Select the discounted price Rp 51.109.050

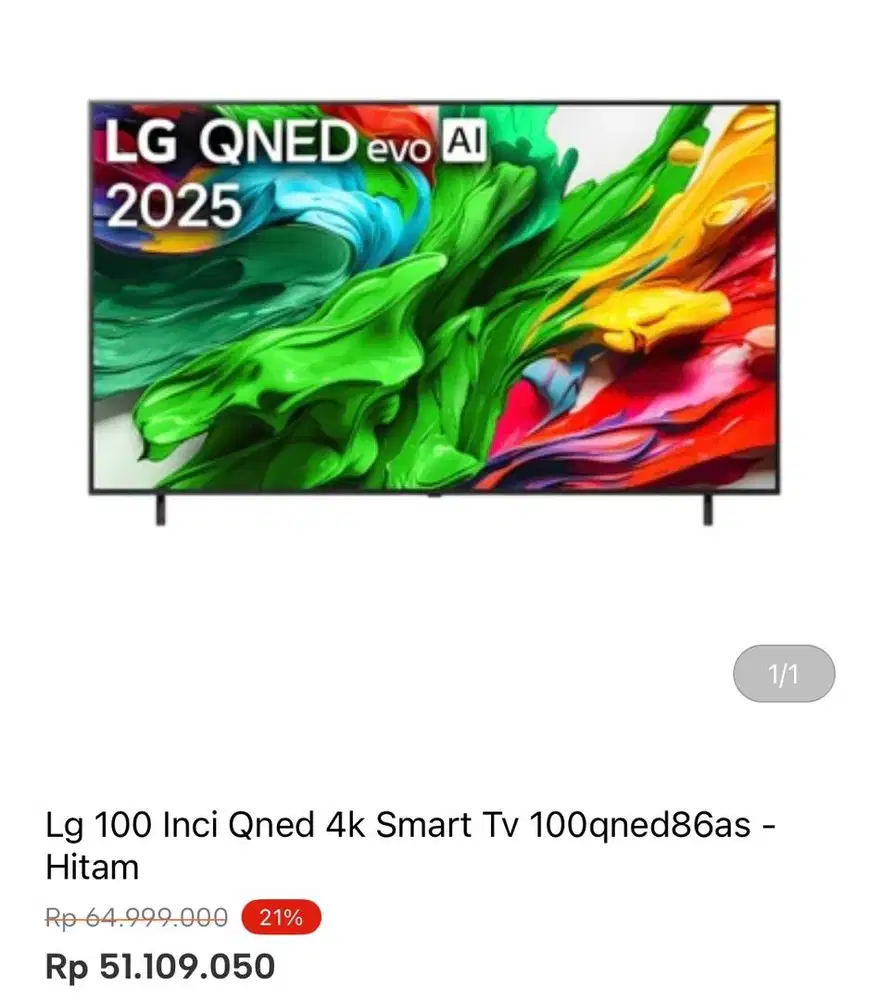160,966
